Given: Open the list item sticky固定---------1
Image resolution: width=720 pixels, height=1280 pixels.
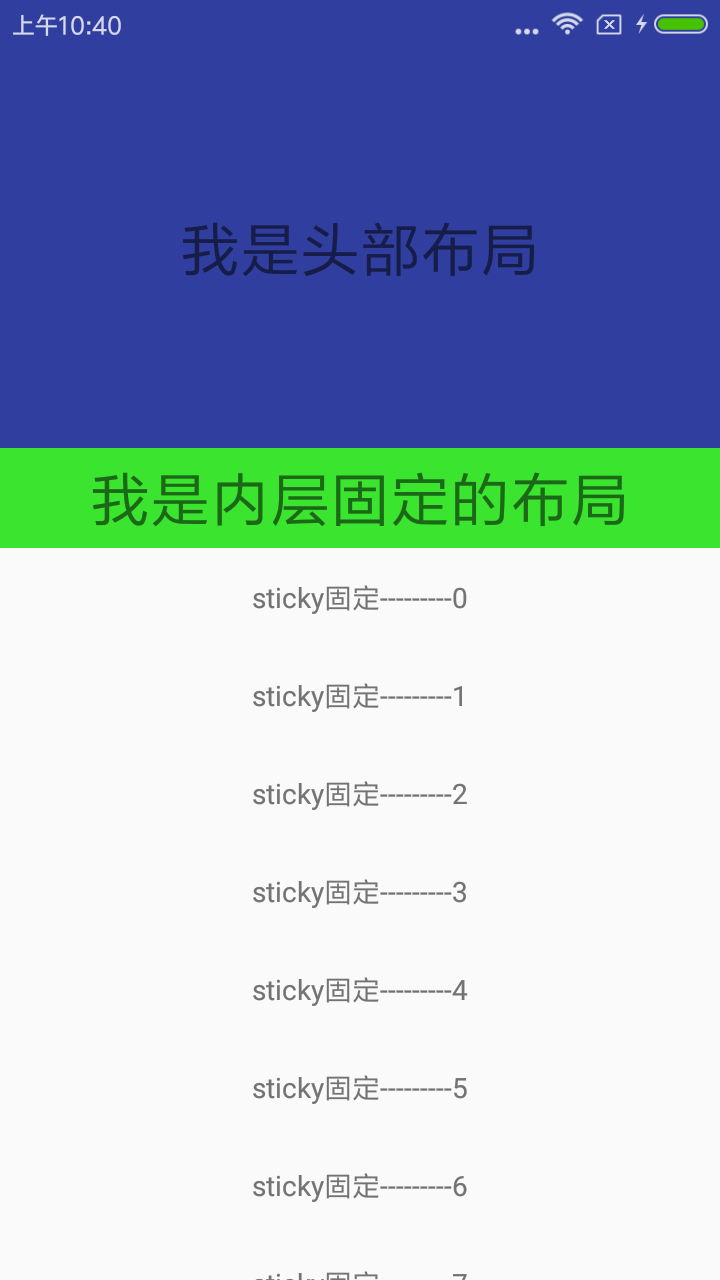Looking at the screenshot, I should click(360, 697).
